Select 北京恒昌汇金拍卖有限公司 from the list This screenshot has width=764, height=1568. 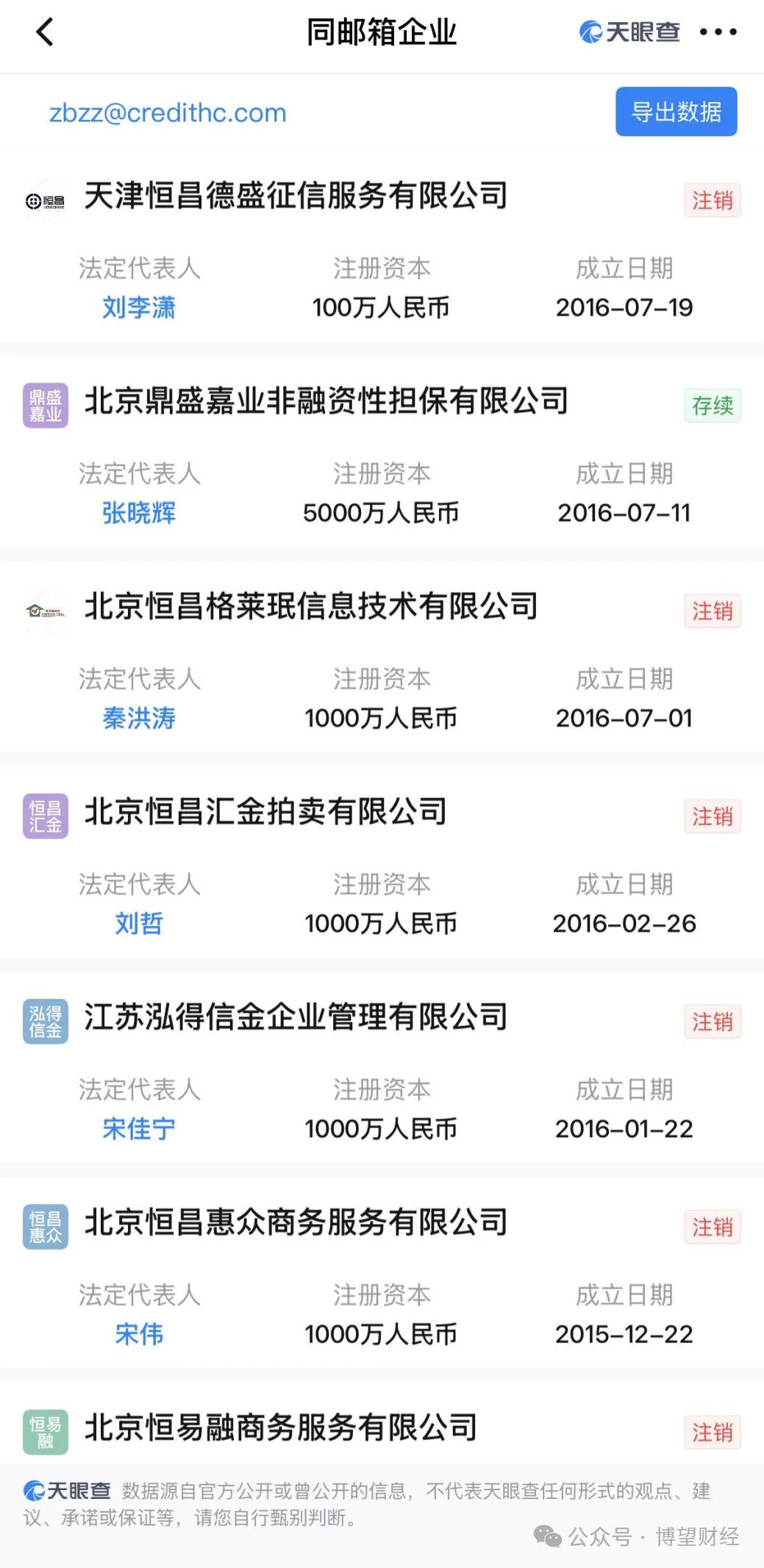point(265,812)
